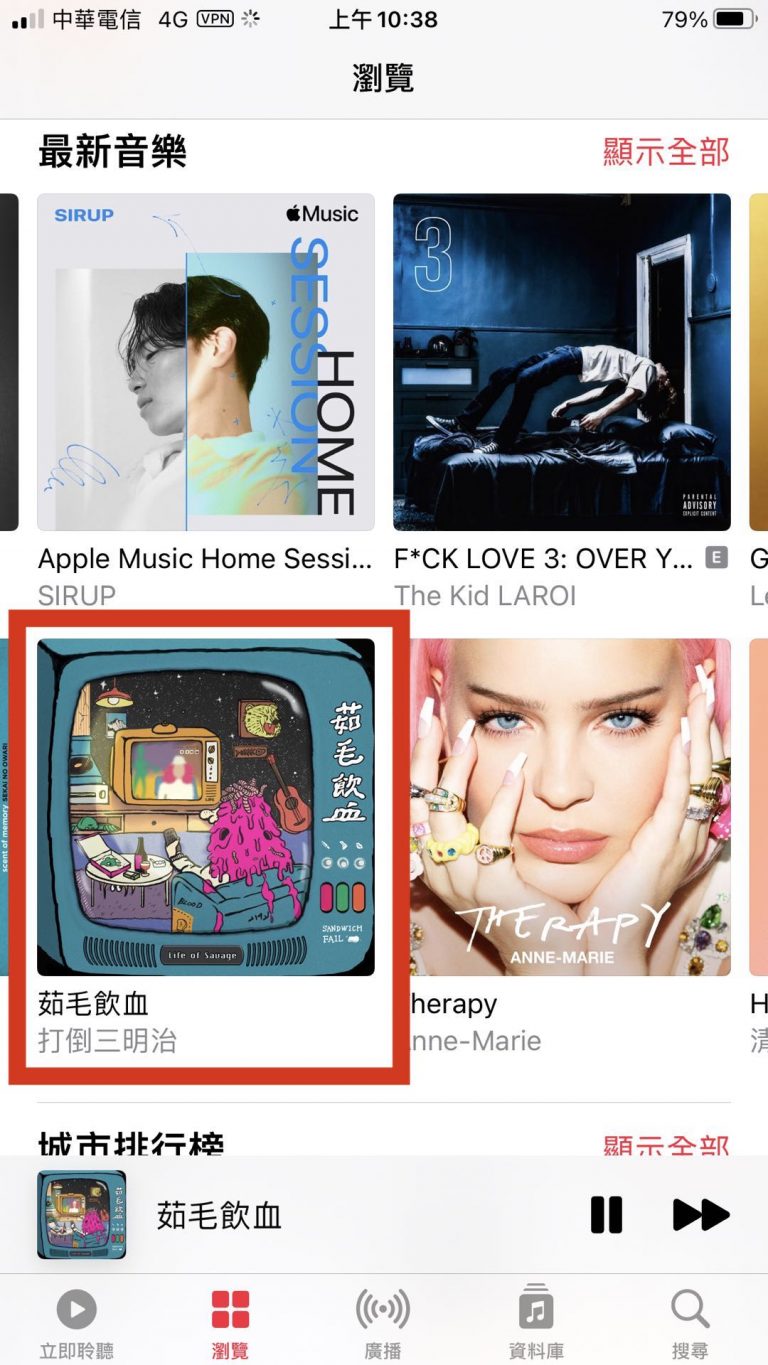Image resolution: width=768 pixels, height=1365 pixels.
Task: Open the SIRUP Apple Music Home Session album
Action: tap(206, 362)
